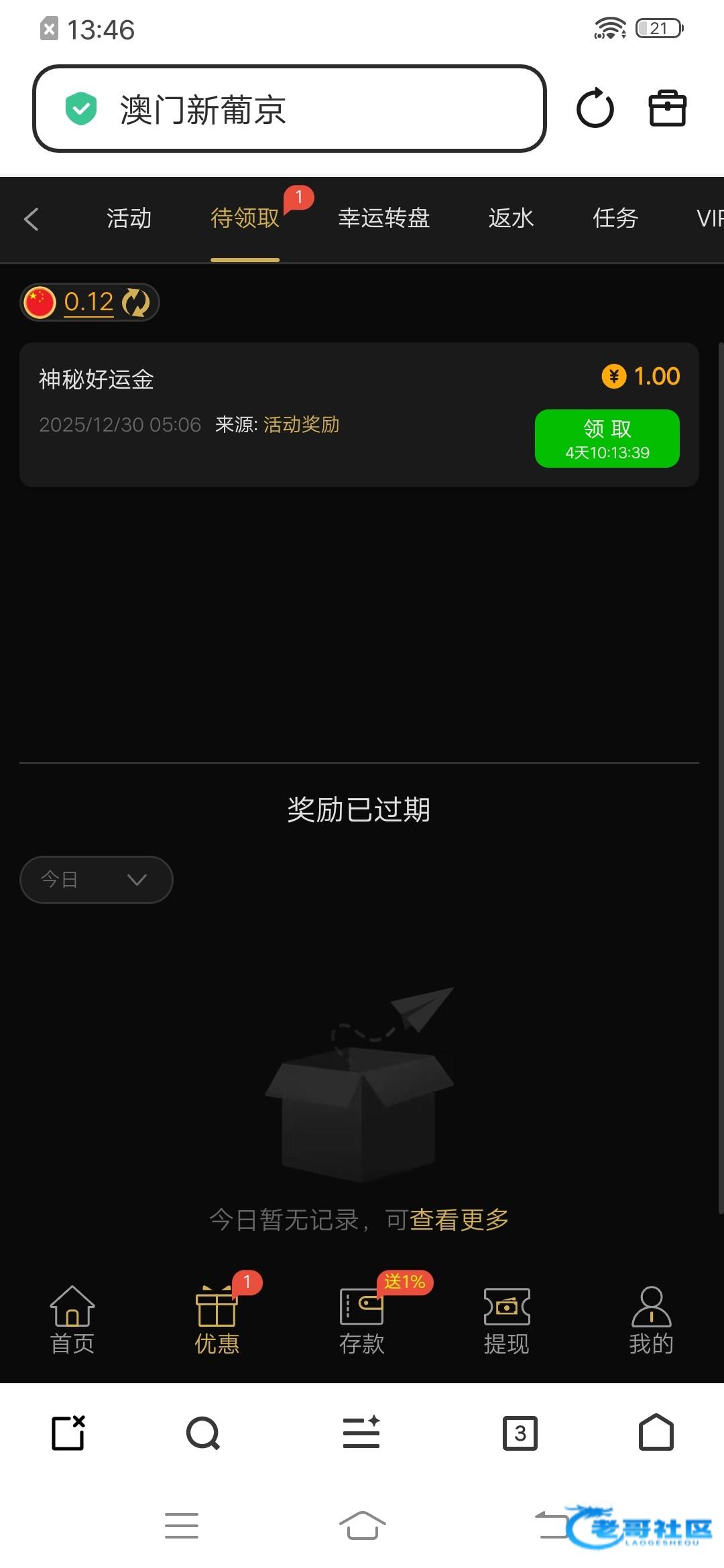The width and height of the screenshot is (724, 1568).
Task: Open the 提现 withdrawal section
Action: click(x=507, y=1319)
